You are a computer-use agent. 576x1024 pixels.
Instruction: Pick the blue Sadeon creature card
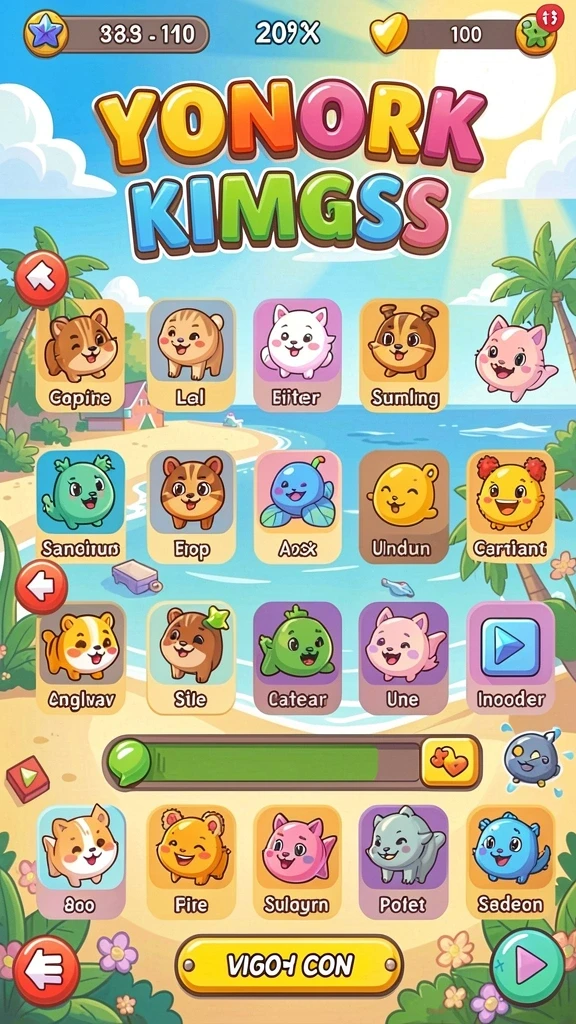510,862
